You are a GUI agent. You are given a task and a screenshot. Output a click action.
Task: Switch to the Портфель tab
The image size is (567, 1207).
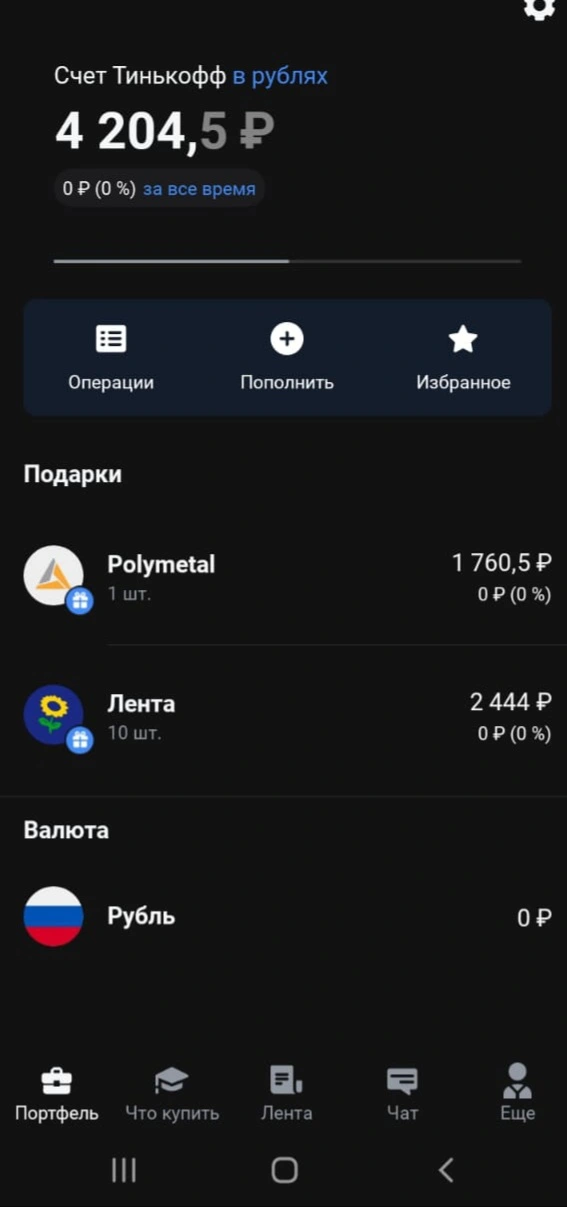point(57,1094)
